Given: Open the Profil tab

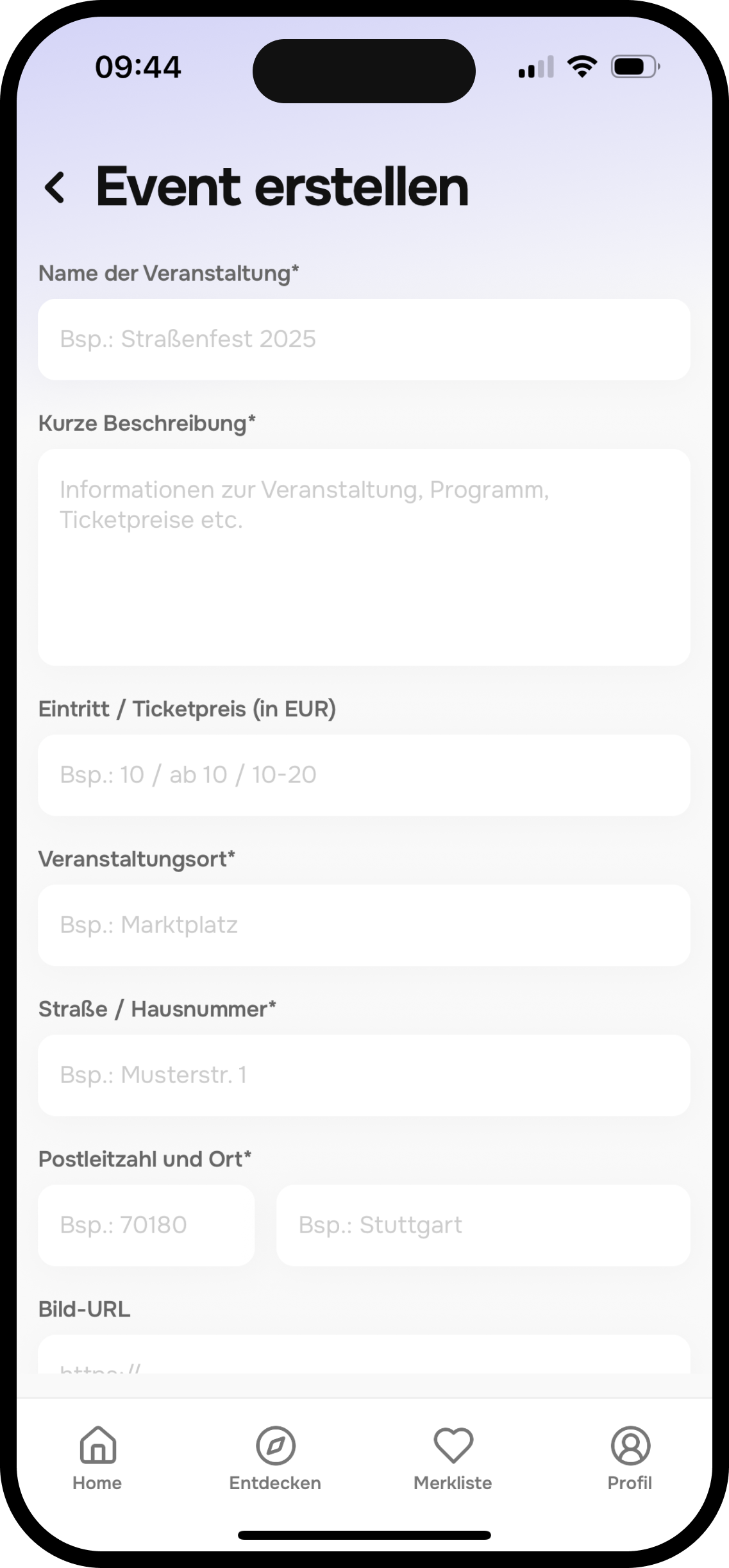Looking at the screenshot, I should 630,1457.
